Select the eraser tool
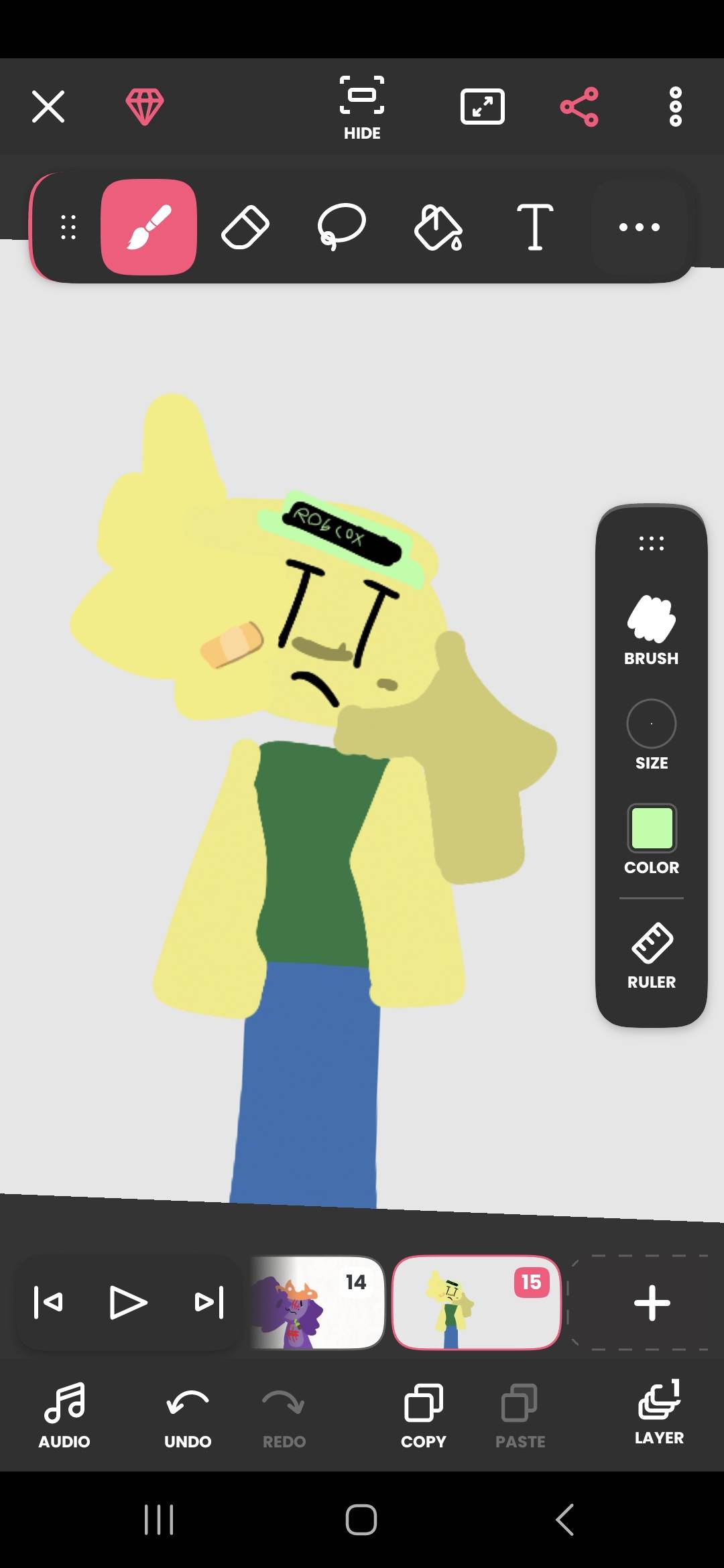 tap(245, 227)
